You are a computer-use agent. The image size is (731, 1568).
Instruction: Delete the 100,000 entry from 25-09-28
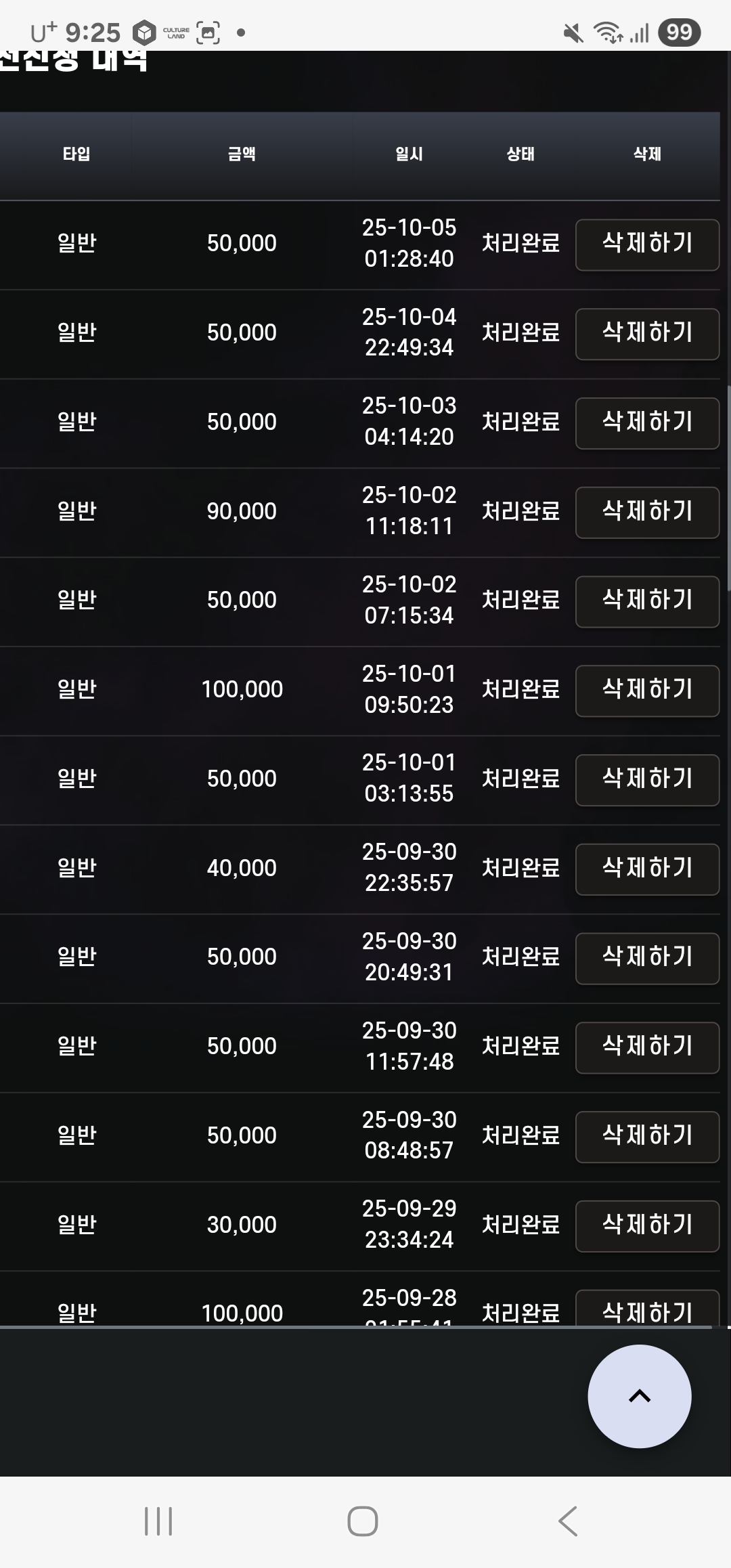647,1310
